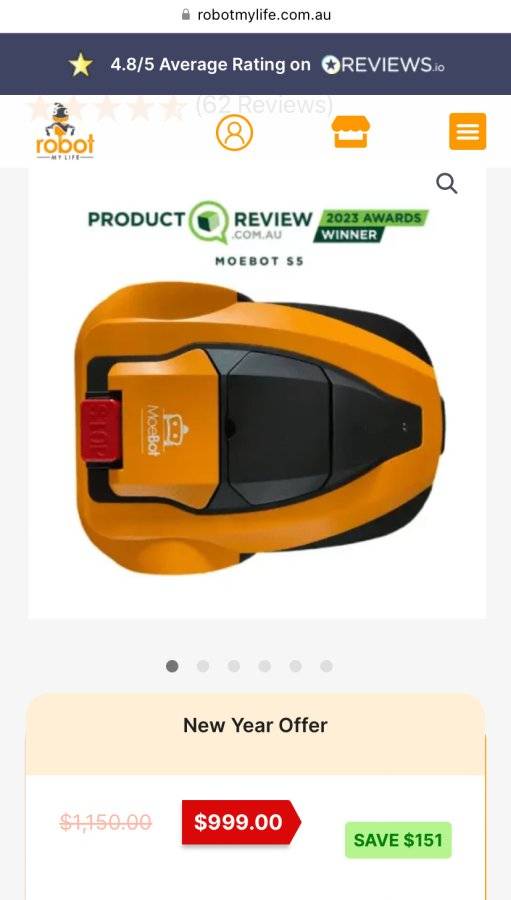Open the hamburger menu
511x900 pixels.
467,131
